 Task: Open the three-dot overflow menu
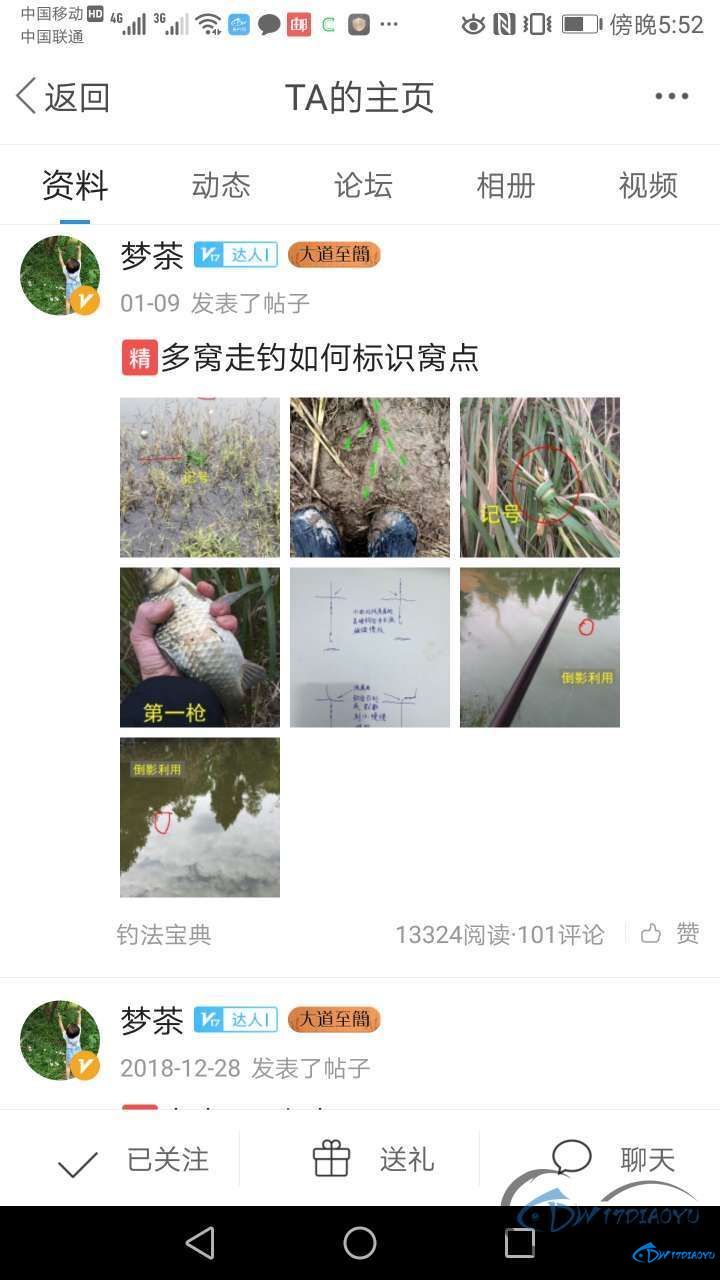pos(671,97)
